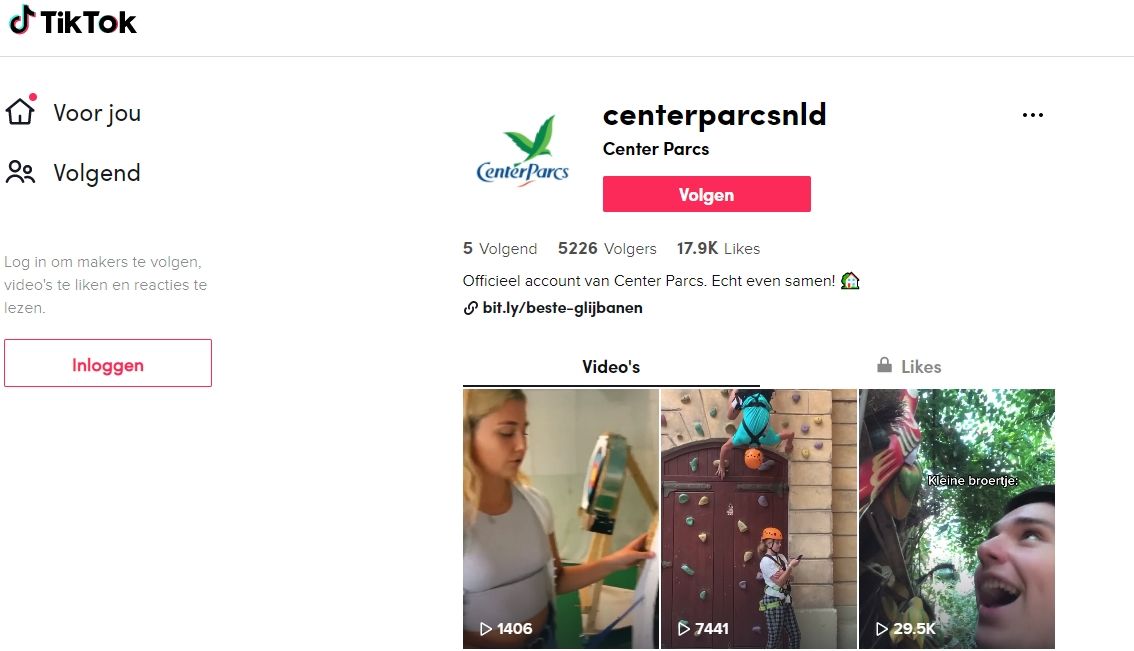1134x651 pixels.
Task: Tap the Inloggen button
Action: (x=108, y=364)
